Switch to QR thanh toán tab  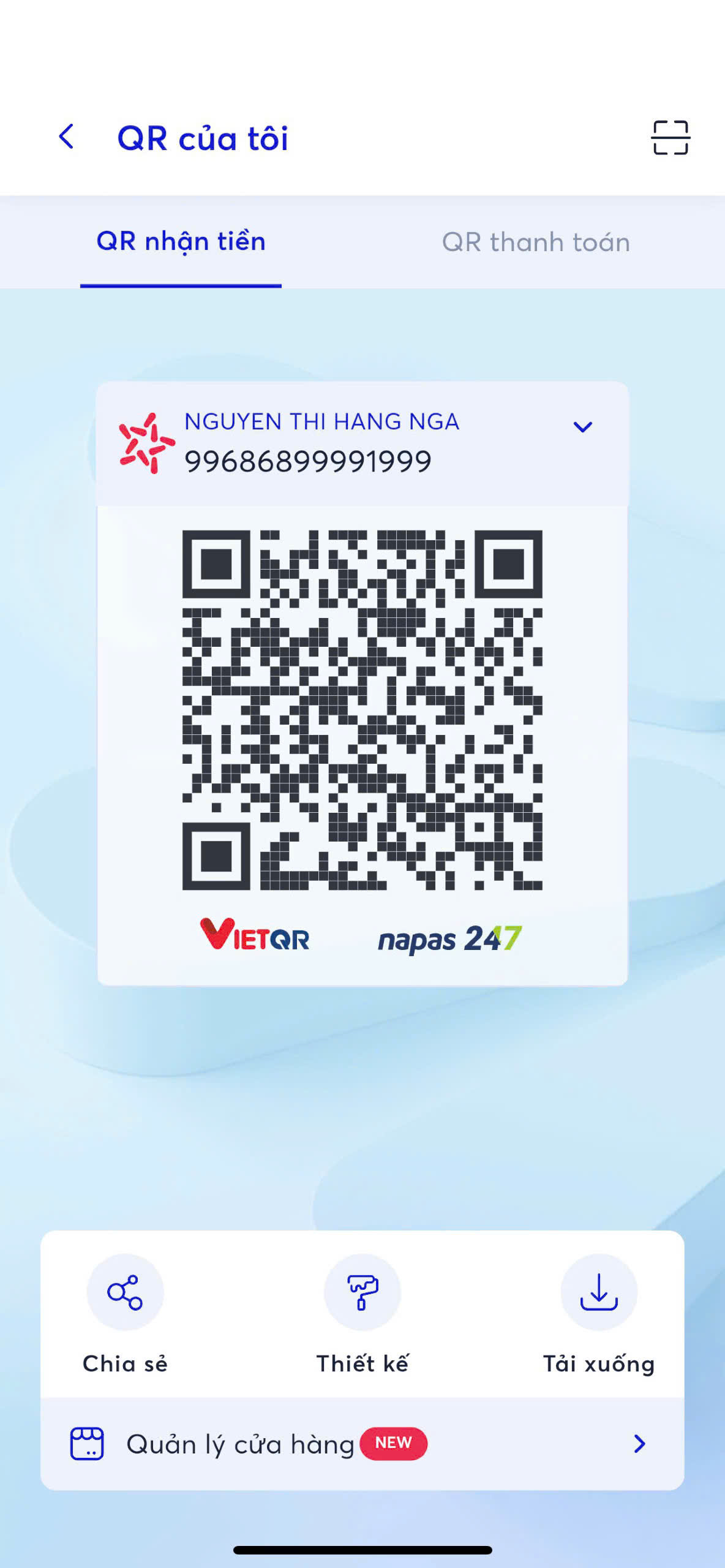(536, 243)
